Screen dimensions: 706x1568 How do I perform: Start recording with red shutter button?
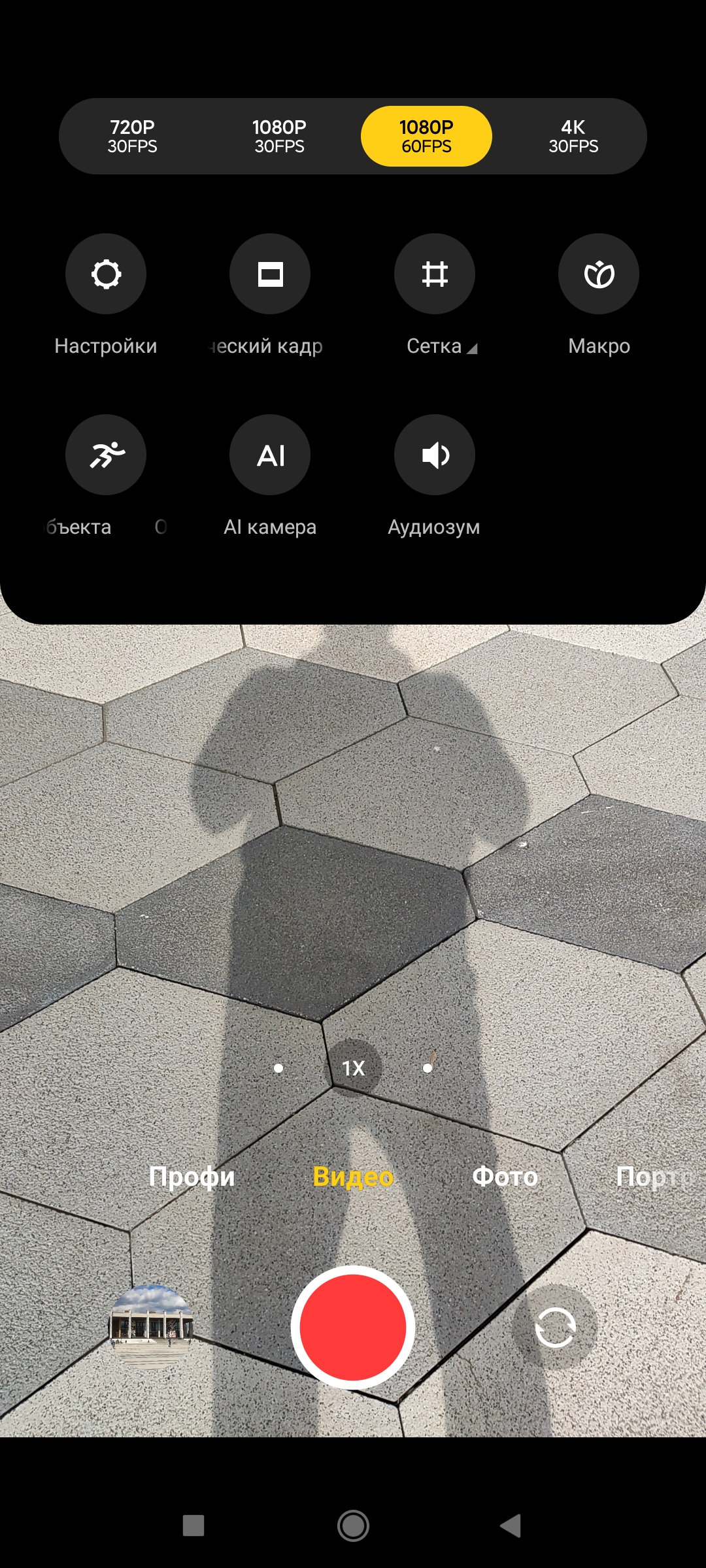tap(353, 1327)
